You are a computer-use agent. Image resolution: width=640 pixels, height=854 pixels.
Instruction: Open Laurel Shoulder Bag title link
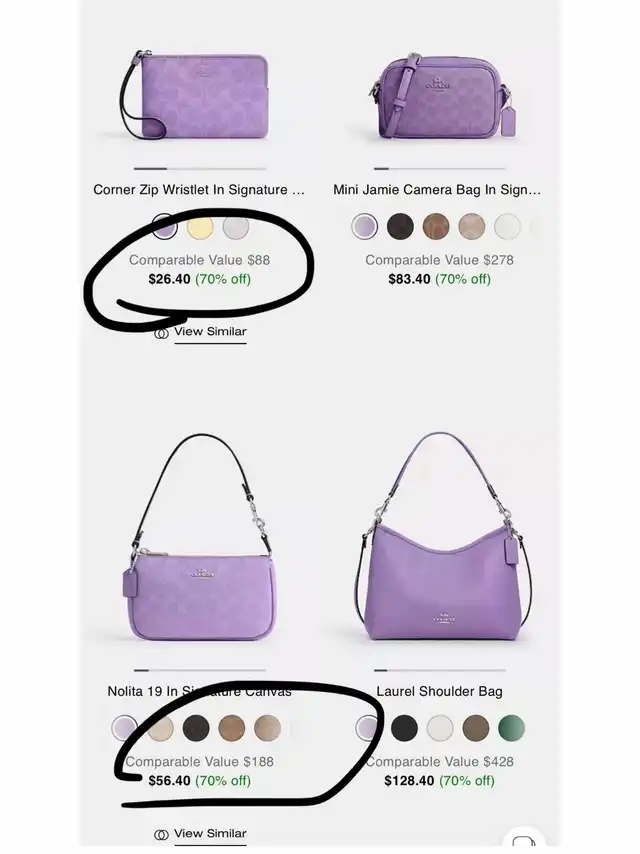click(439, 691)
